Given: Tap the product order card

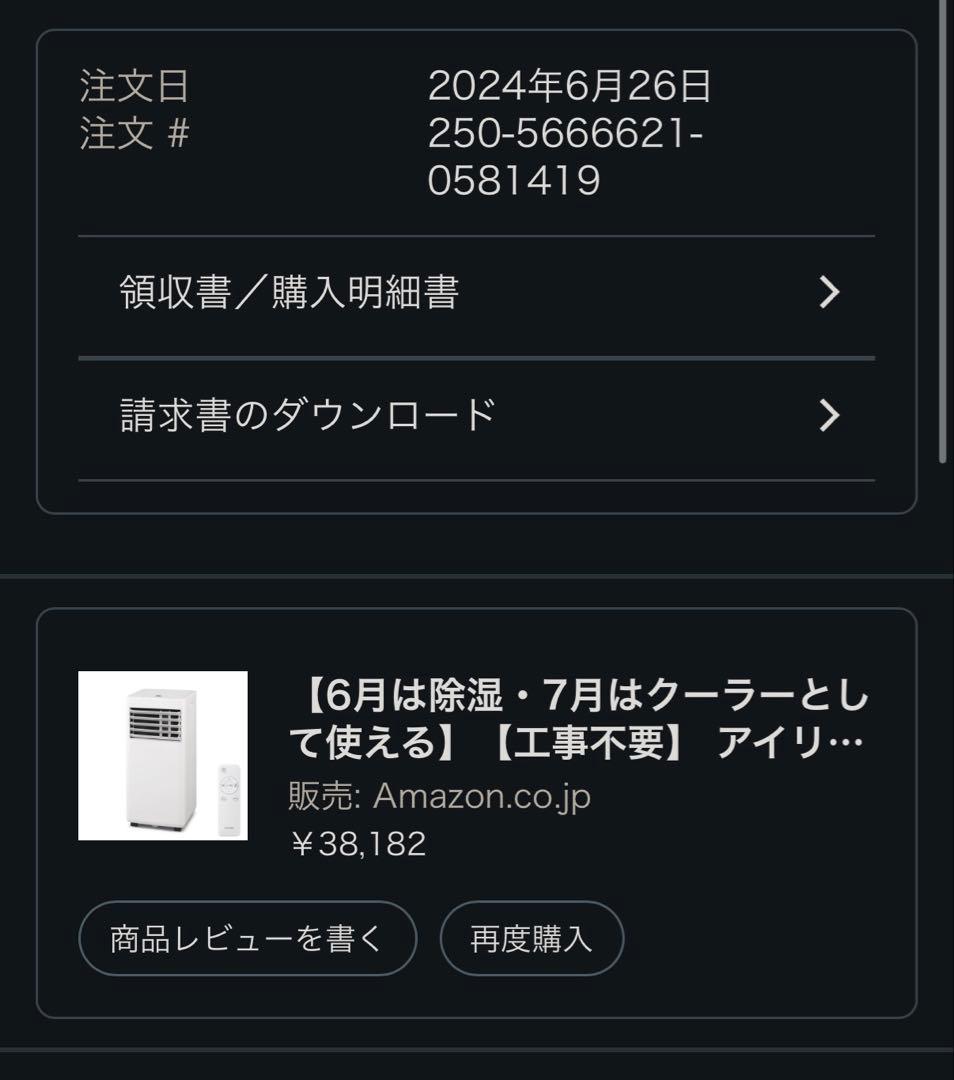Looking at the screenshot, I should (477, 810).
